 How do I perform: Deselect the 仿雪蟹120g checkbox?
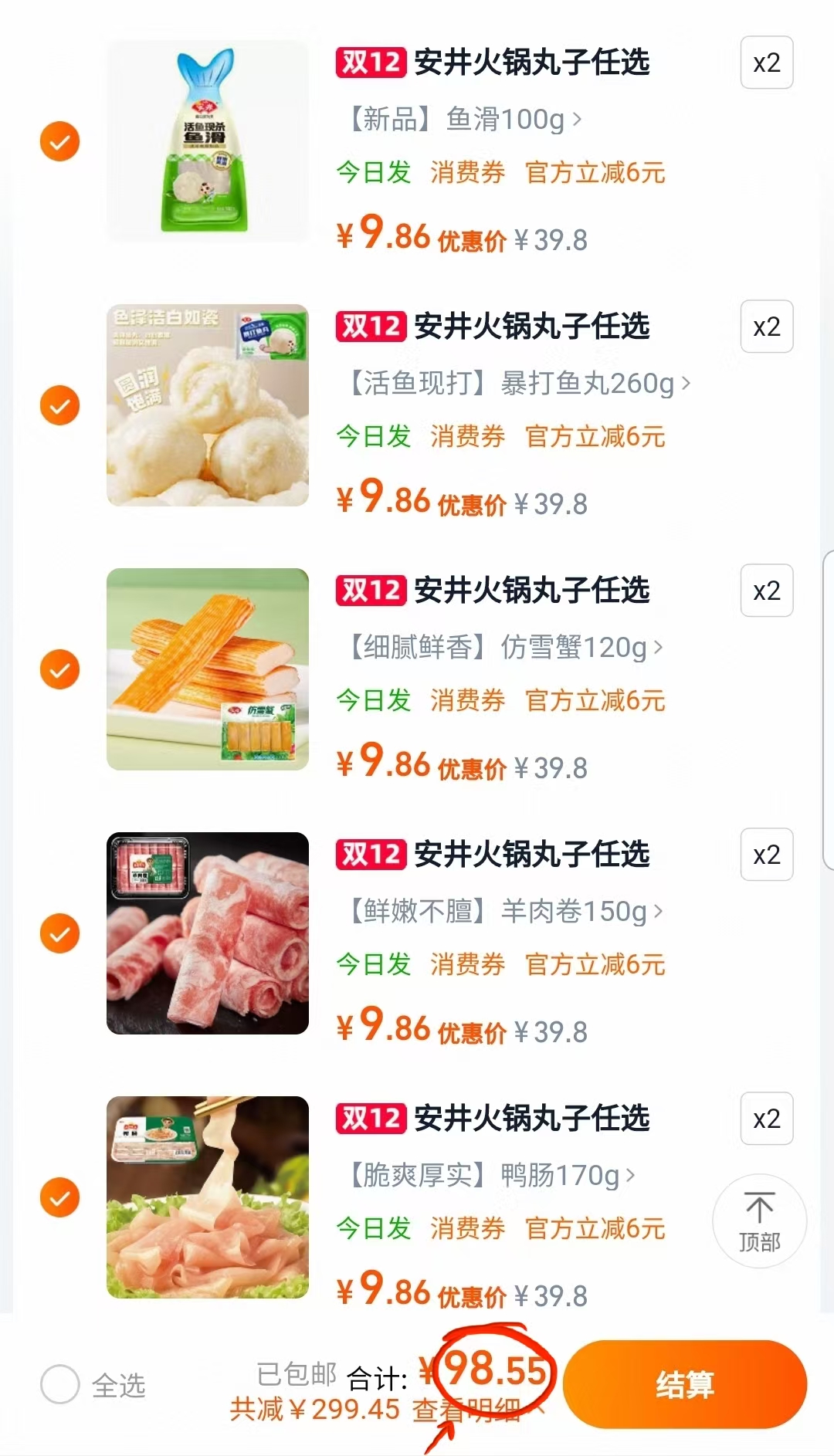click(59, 669)
